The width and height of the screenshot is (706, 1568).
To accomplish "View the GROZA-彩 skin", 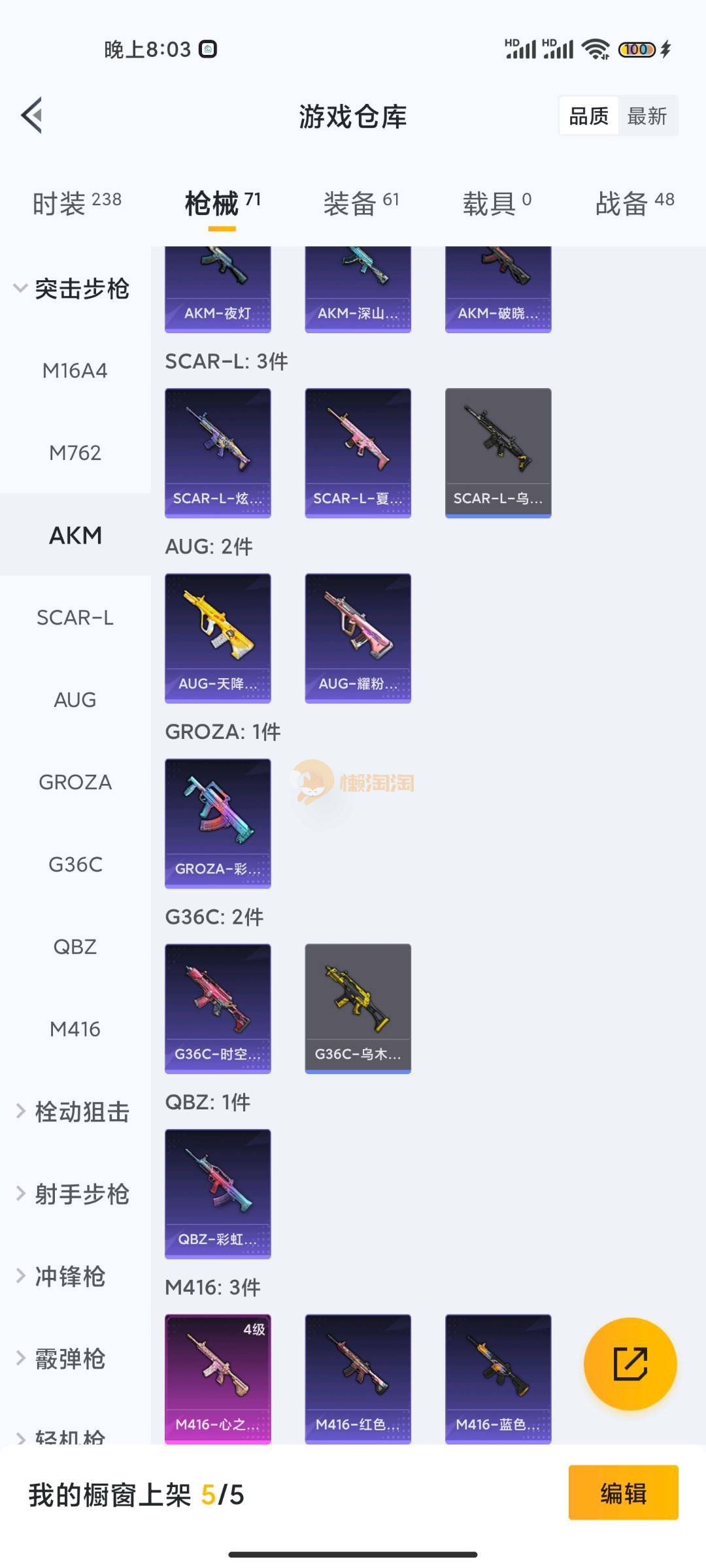I will [218, 823].
